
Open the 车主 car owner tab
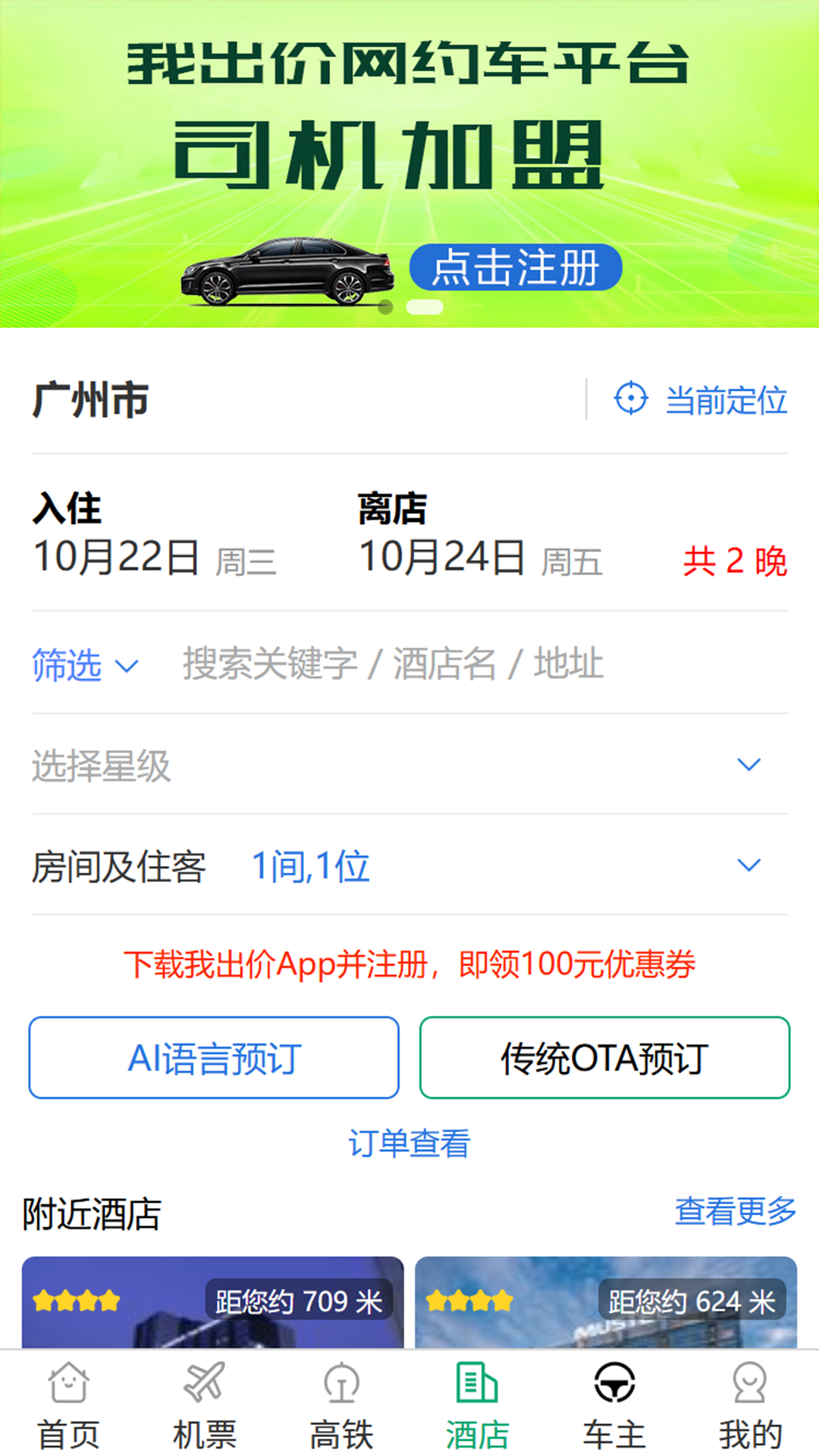pos(614,1405)
